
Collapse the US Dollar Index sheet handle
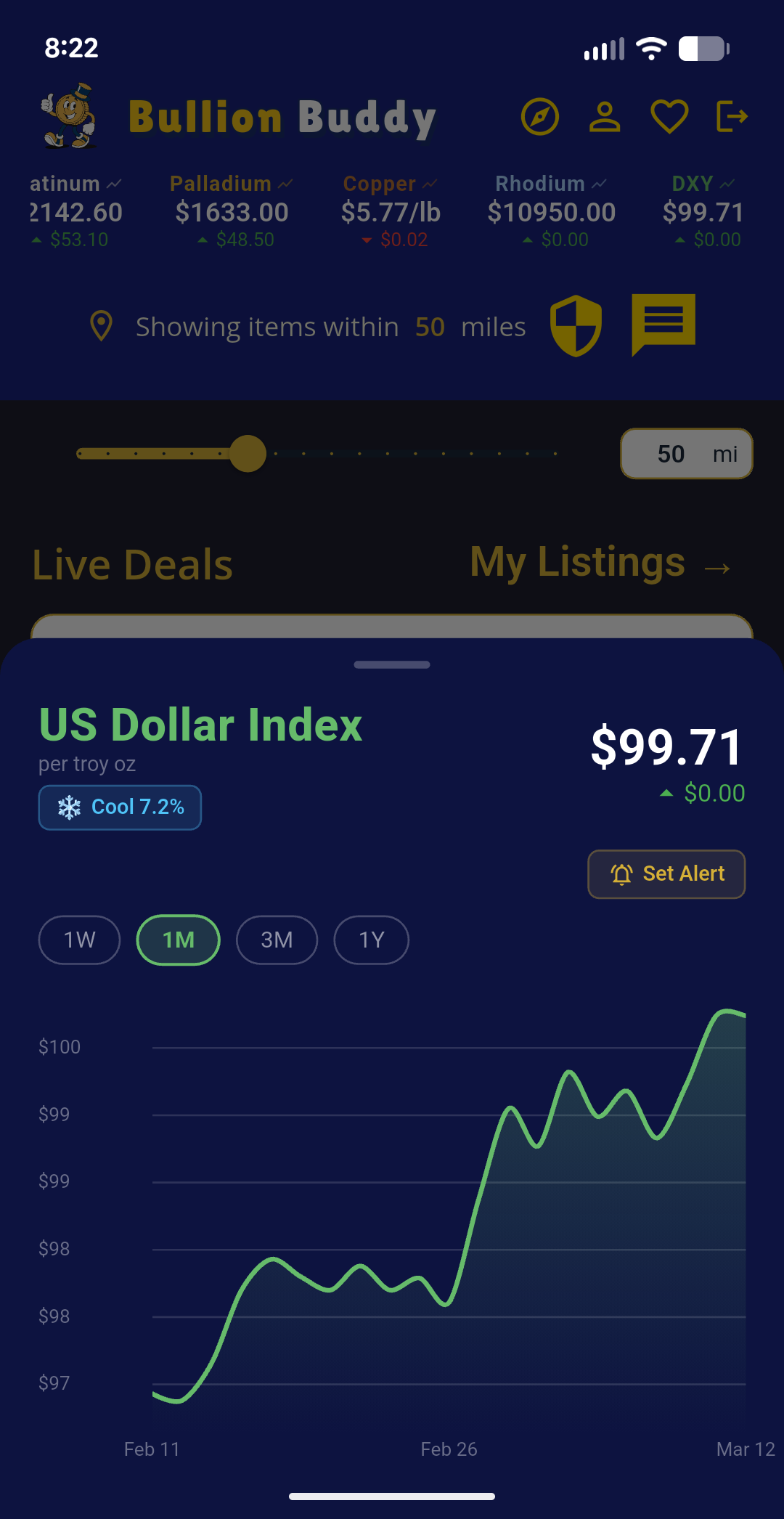391,664
